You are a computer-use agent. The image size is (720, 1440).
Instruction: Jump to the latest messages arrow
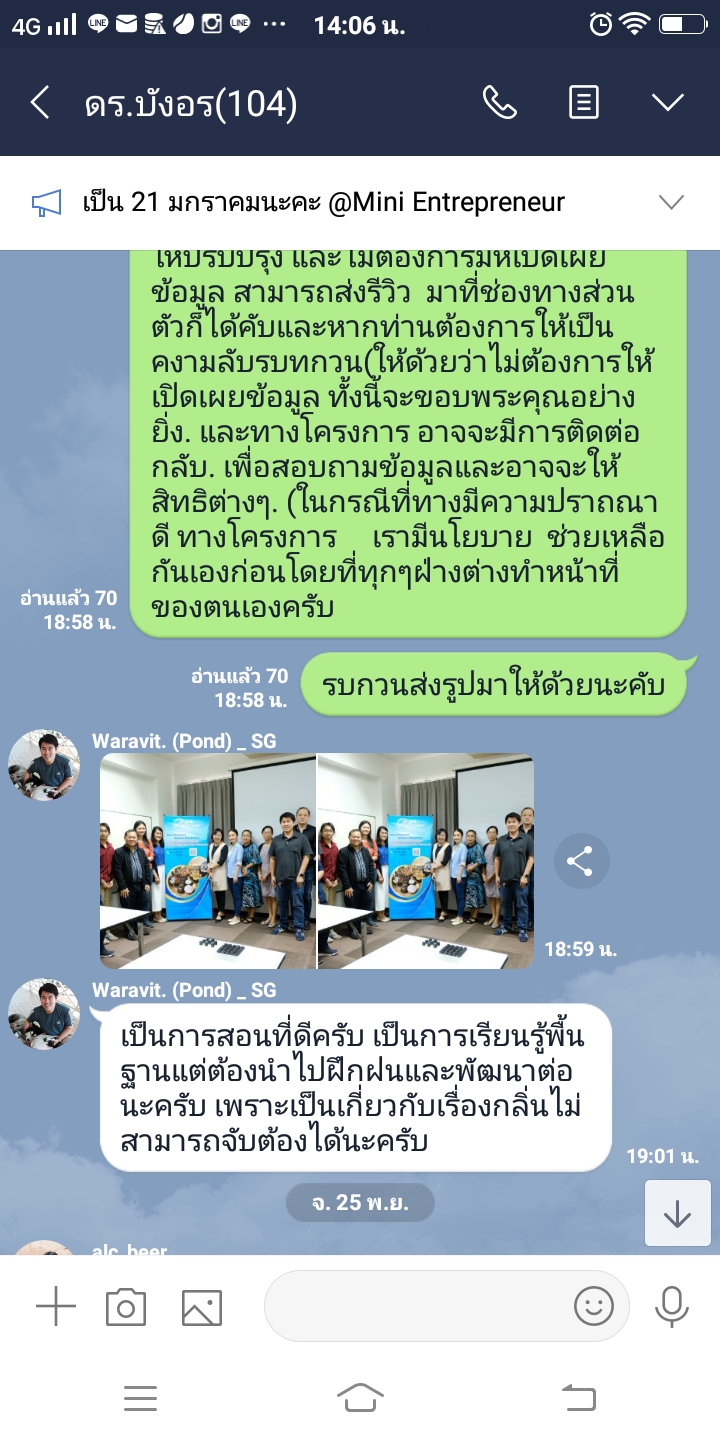[677, 1213]
